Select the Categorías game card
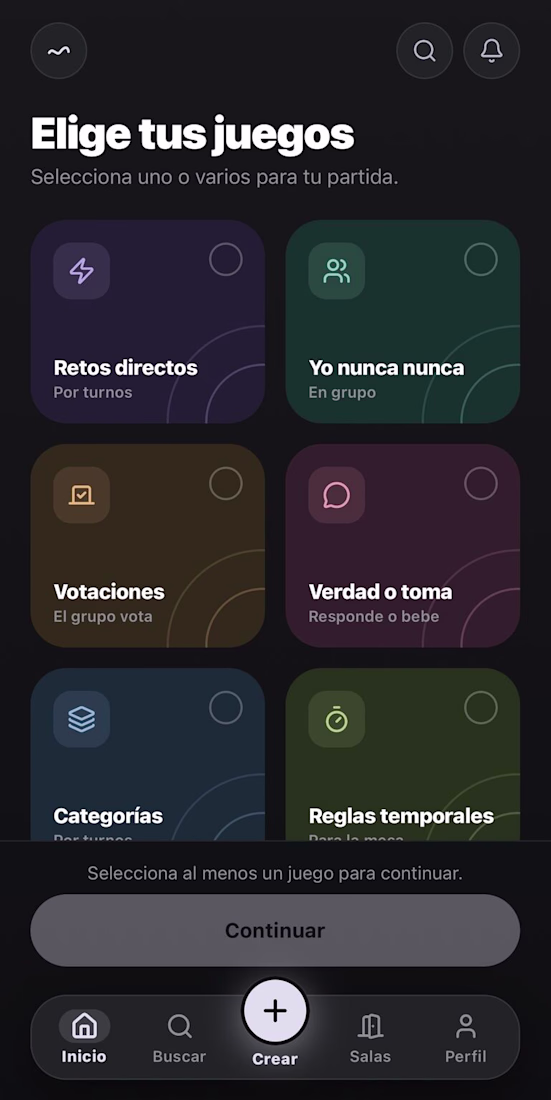551x1100 pixels. point(148,754)
